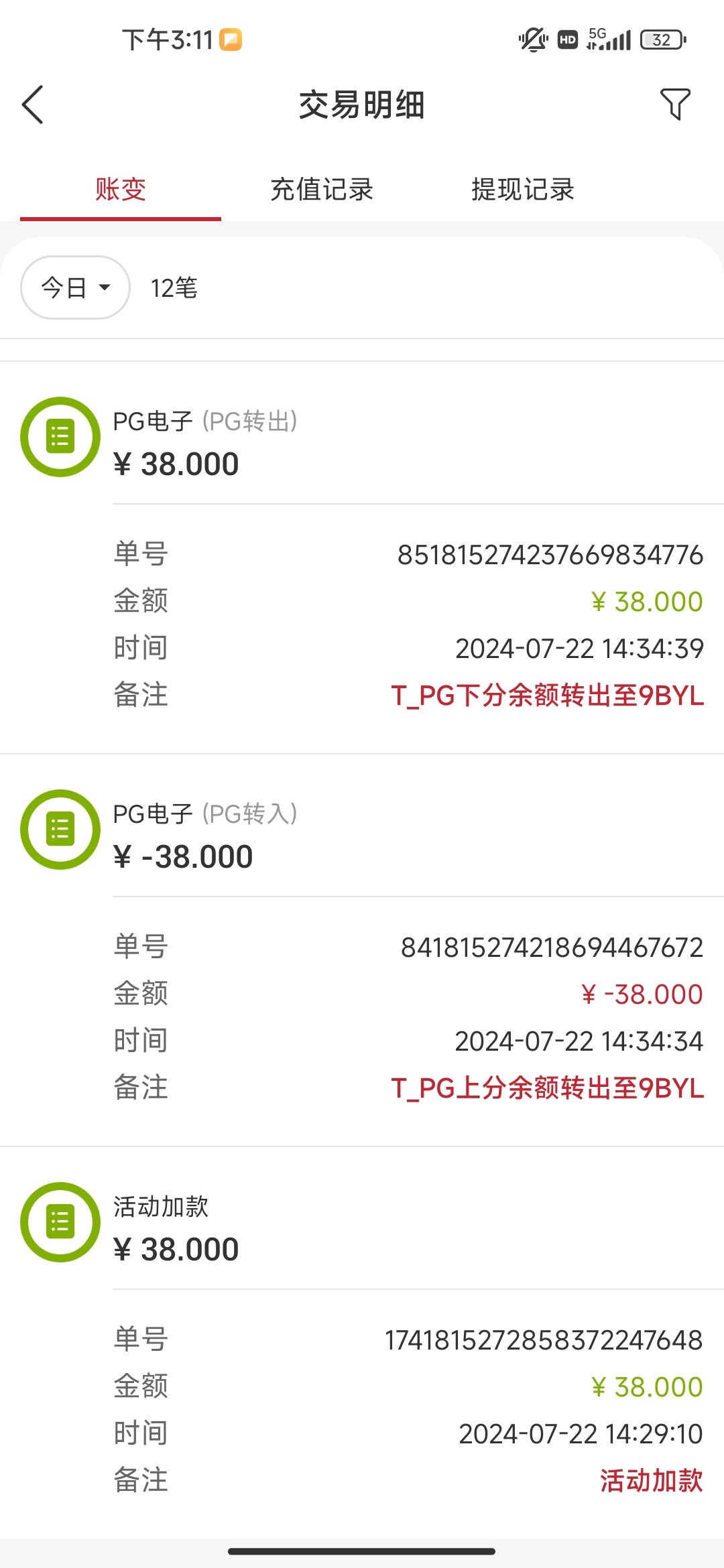Go back using the top-left arrow
The width and height of the screenshot is (724, 1568).
(x=32, y=105)
